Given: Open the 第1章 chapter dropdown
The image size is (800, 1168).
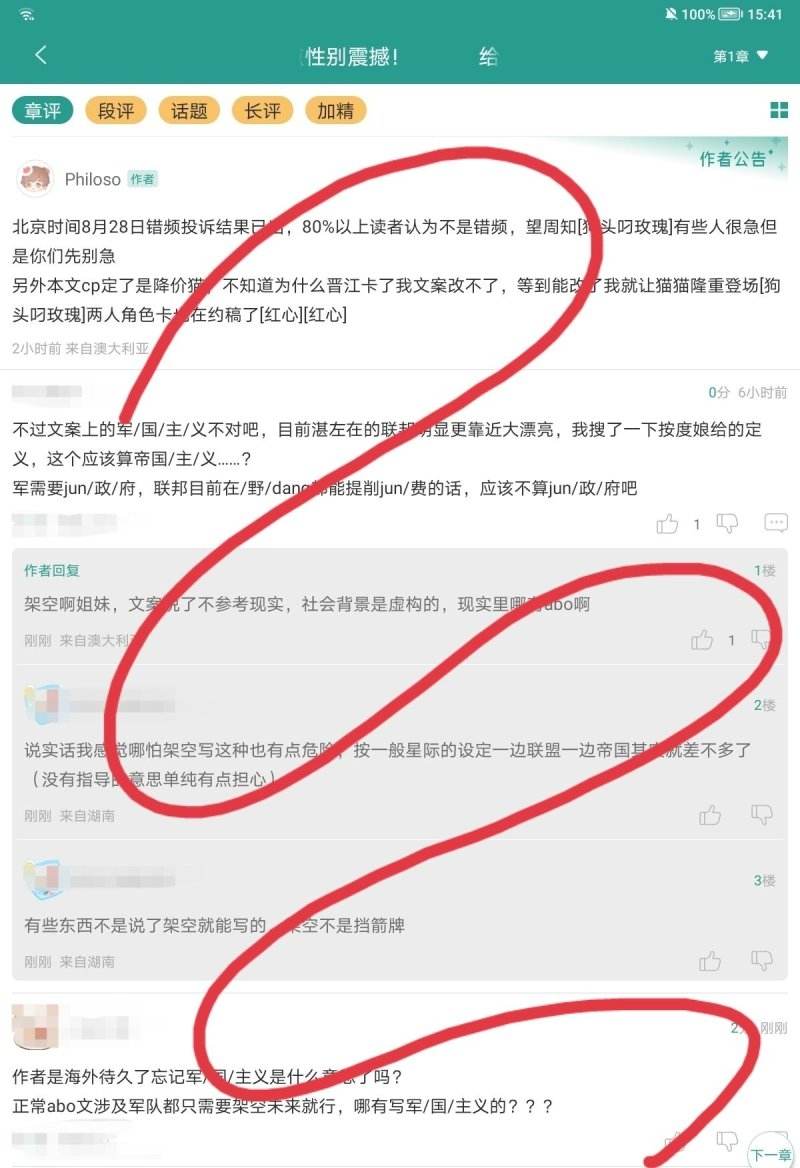Looking at the screenshot, I should tap(740, 56).
